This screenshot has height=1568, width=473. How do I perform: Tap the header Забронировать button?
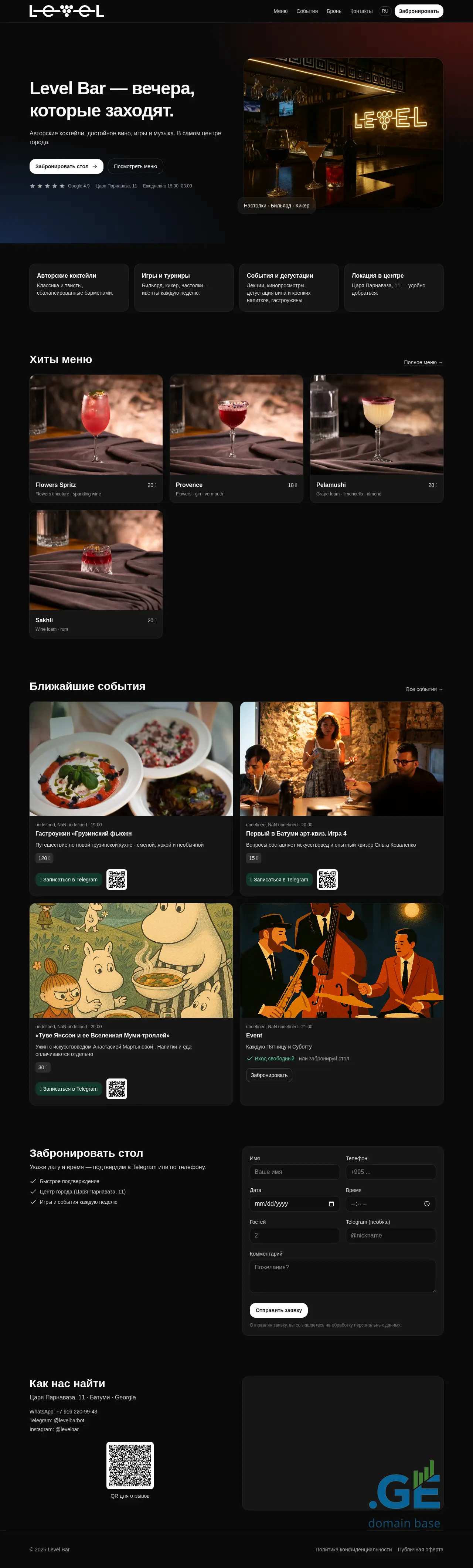click(x=418, y=11)
